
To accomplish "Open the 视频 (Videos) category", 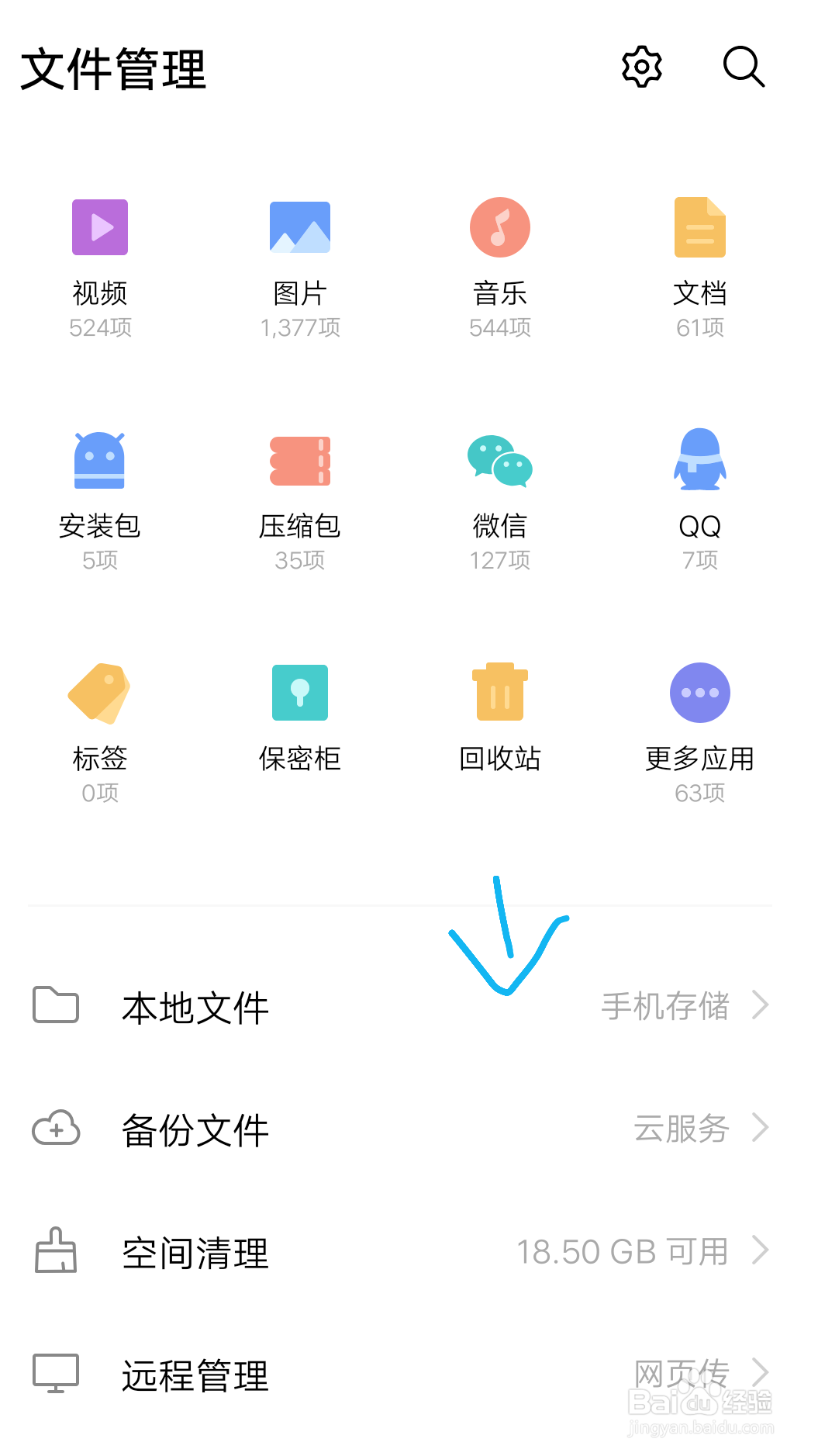I will click(99, 256).
